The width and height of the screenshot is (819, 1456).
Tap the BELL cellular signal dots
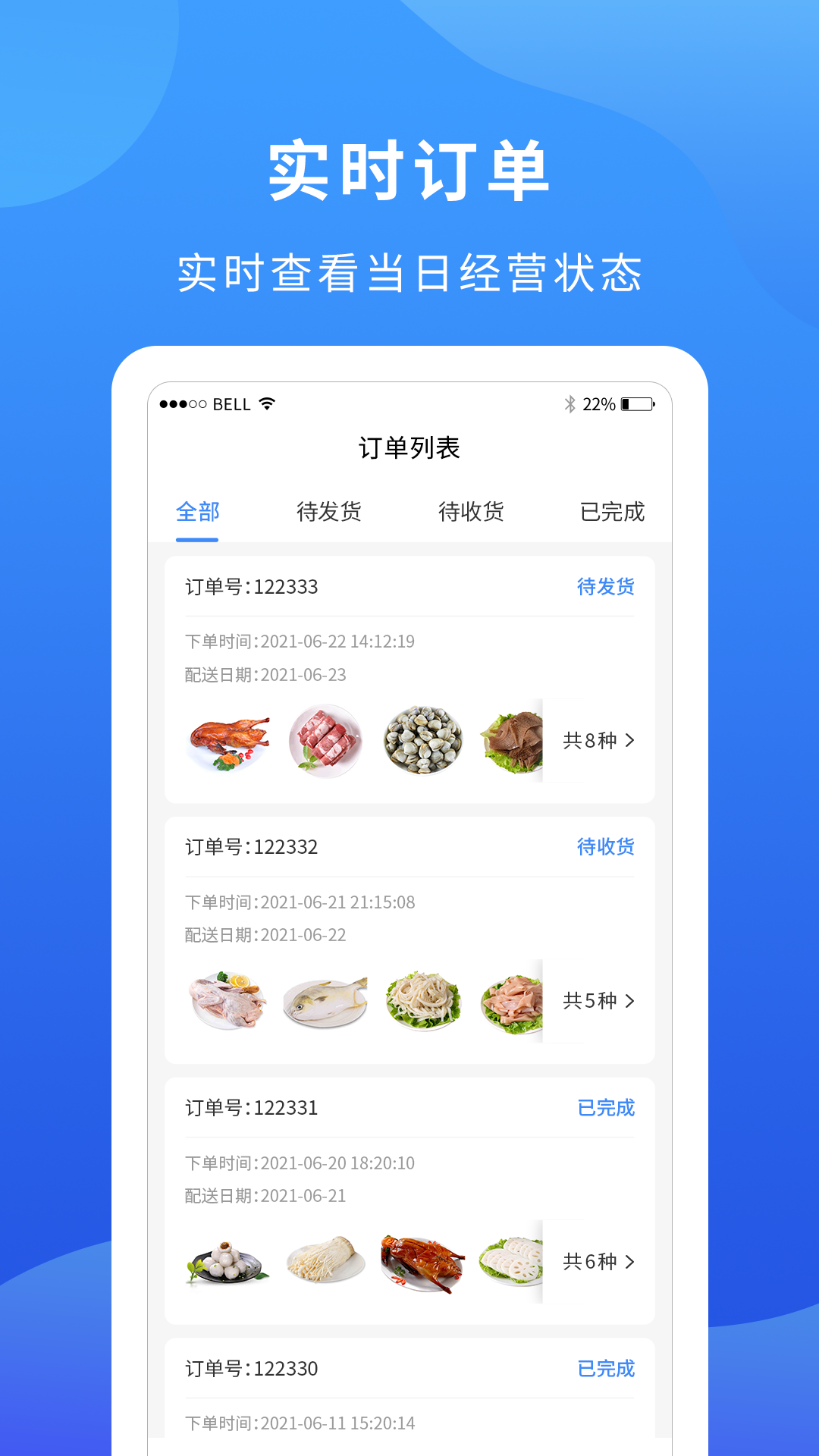click(x=180, y=404)
